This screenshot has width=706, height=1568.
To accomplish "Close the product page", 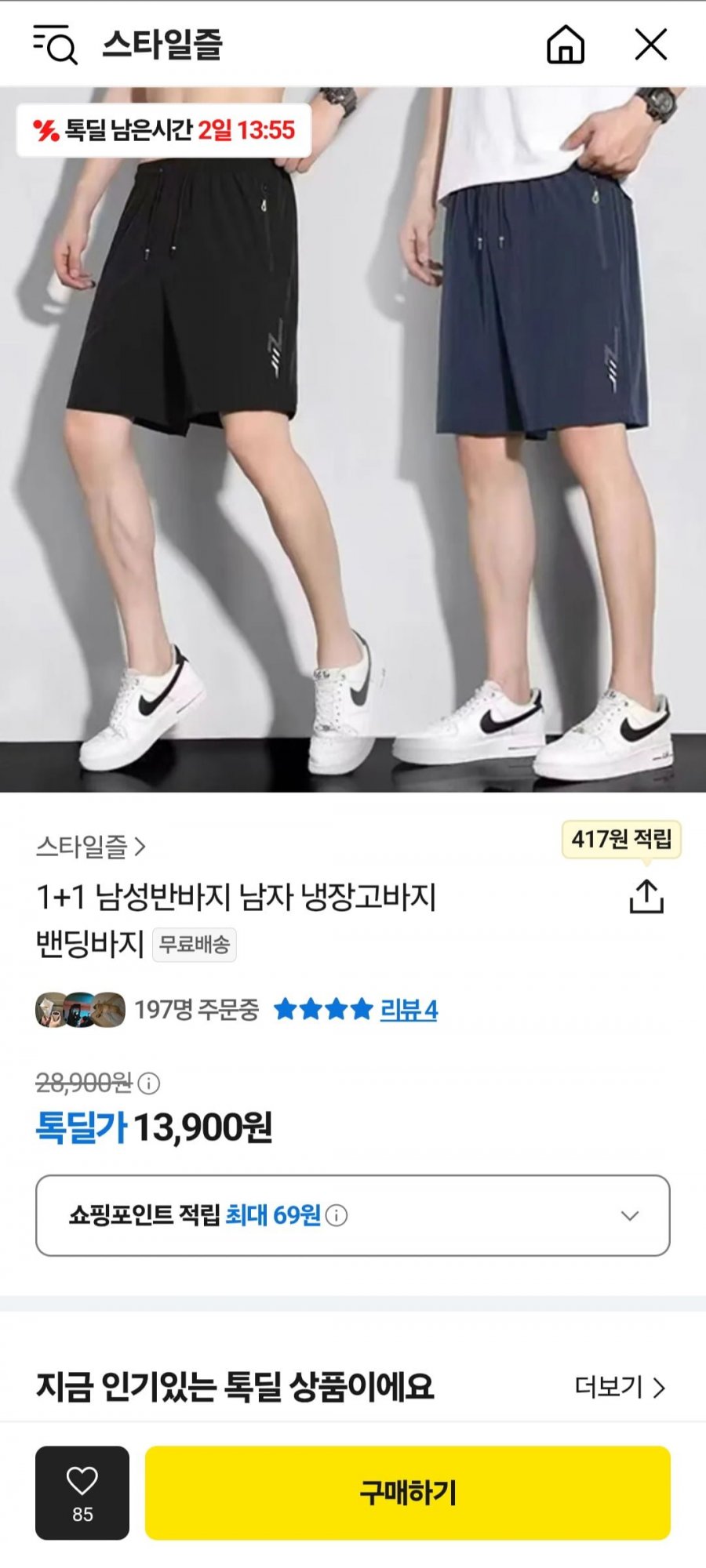I will 650,44.
